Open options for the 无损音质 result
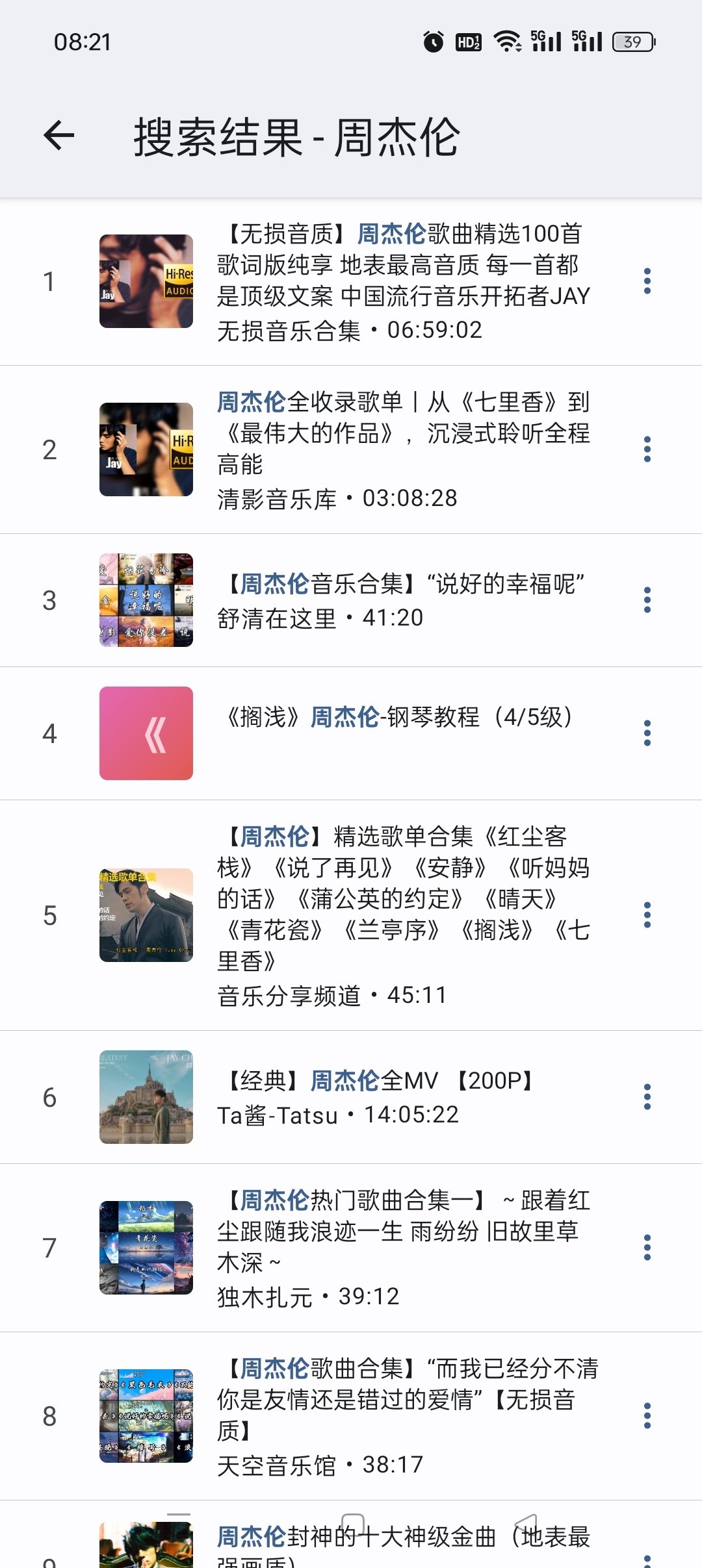The width and height of the screenshot is (702, 1568). click(x=647, y=282)
